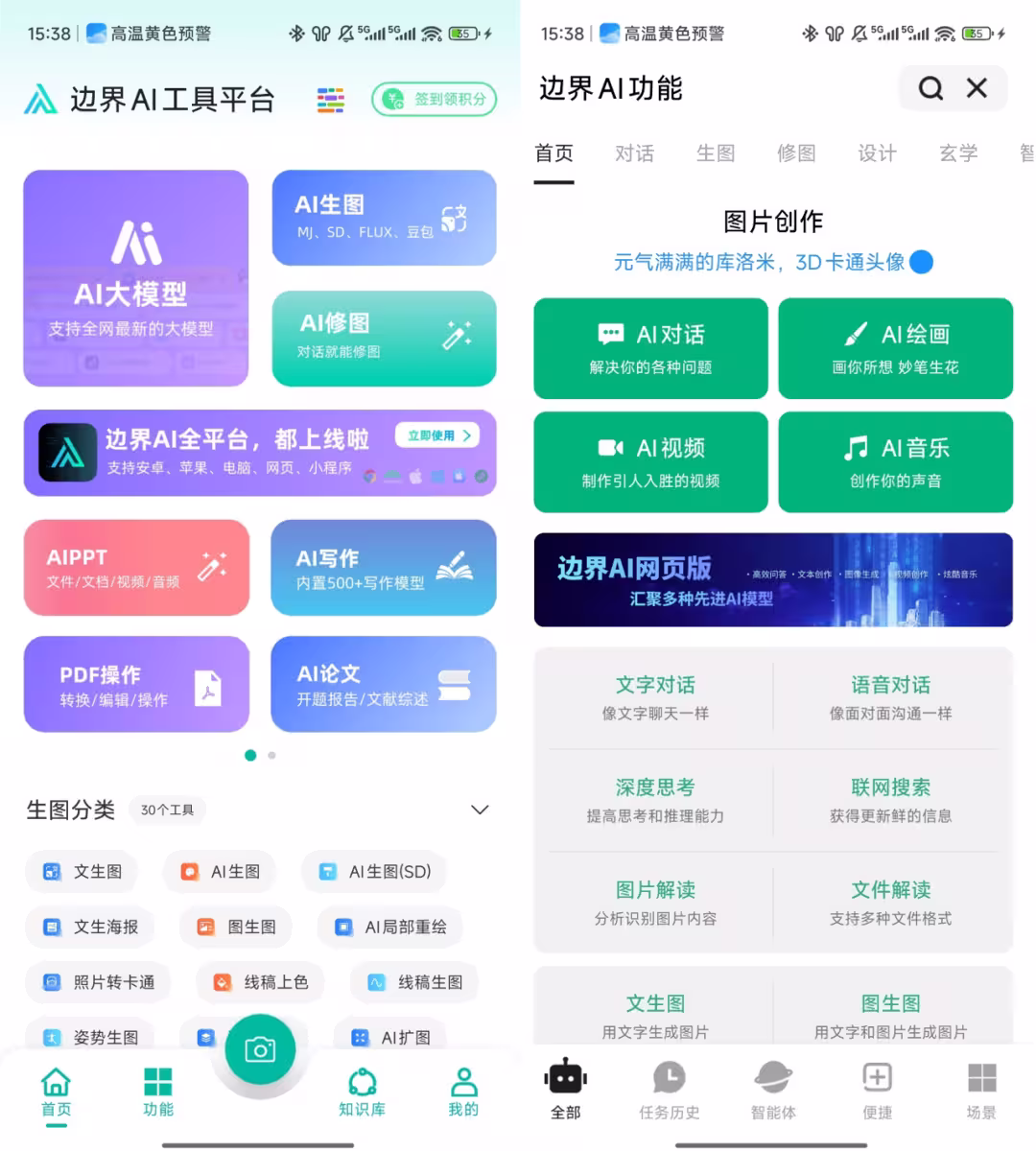Open 知识库 from the bottom navigation icon
The width and height of the screenshot is (1036, 1151).
click(x=362, y=1081)
